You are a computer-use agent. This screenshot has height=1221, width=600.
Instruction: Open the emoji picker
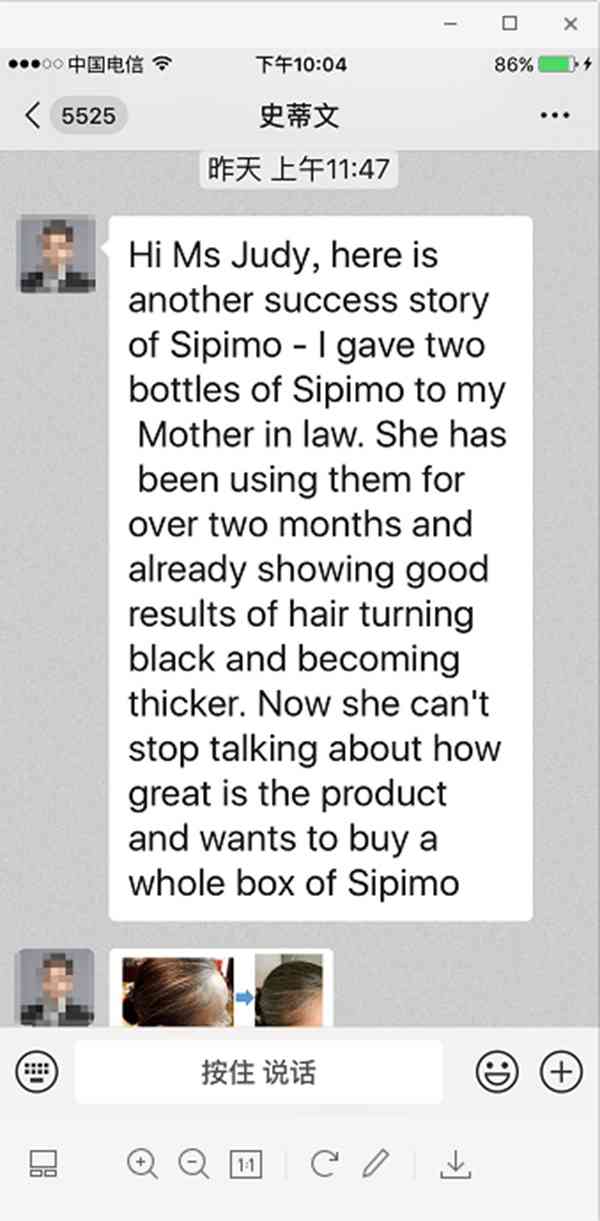click(x=496, y=1073)
